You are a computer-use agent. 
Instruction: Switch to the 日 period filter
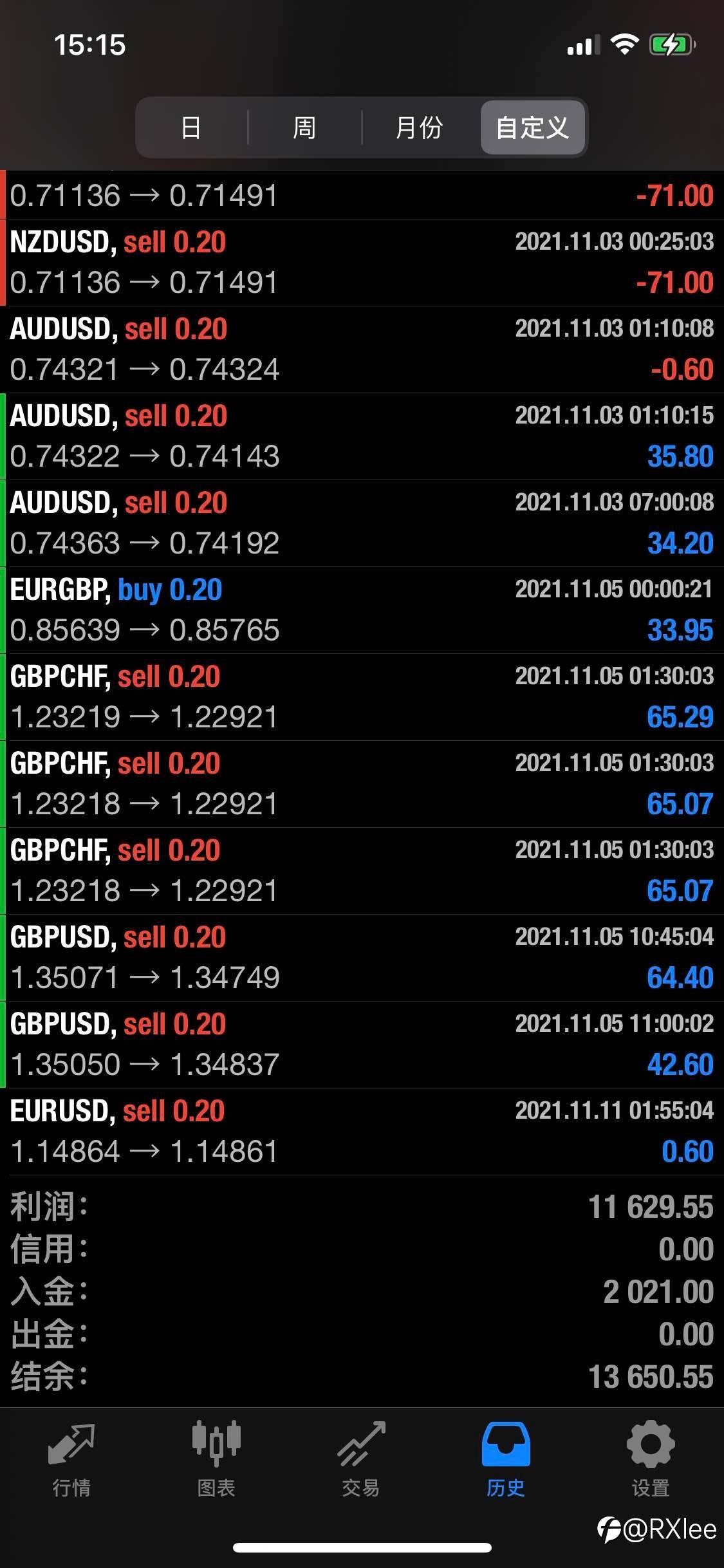pyautogui.click(x=191, y=127)
